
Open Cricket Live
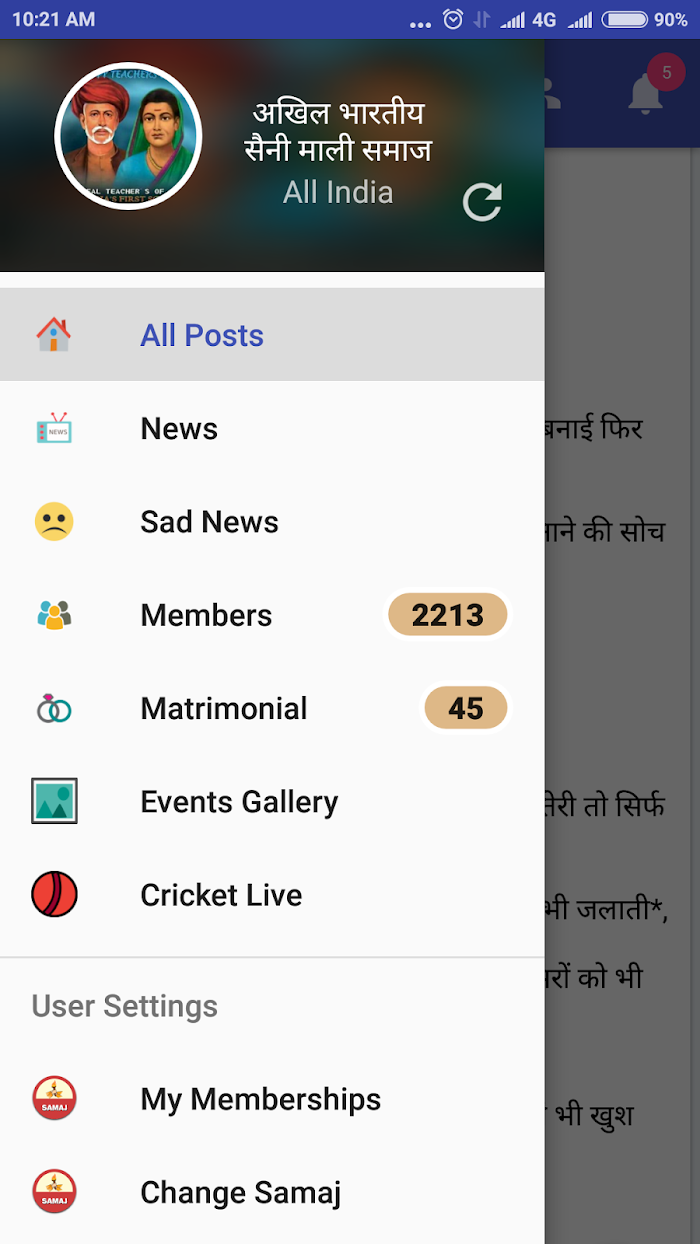272,893
